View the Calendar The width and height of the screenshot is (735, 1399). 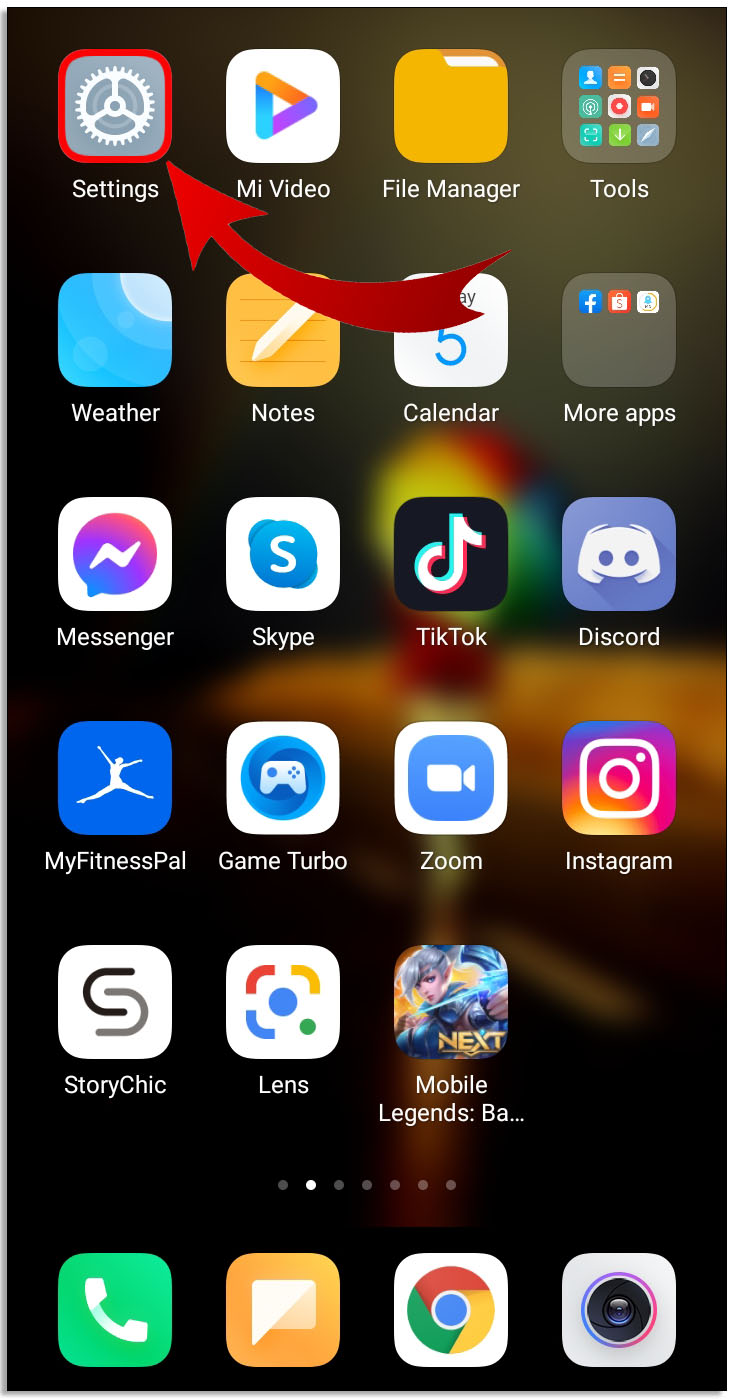tap(451, 330)
